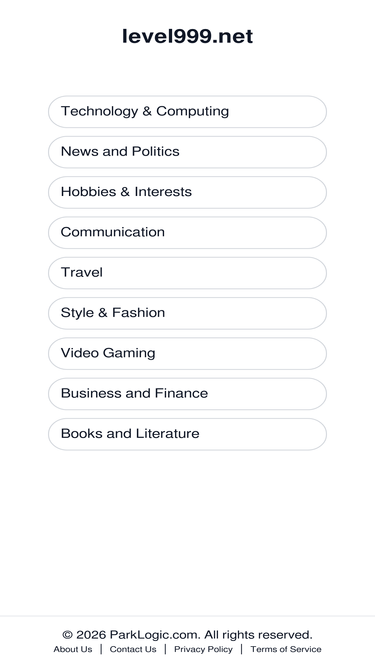
Task: View the Privacy Policy
Action: click(203, 649)
